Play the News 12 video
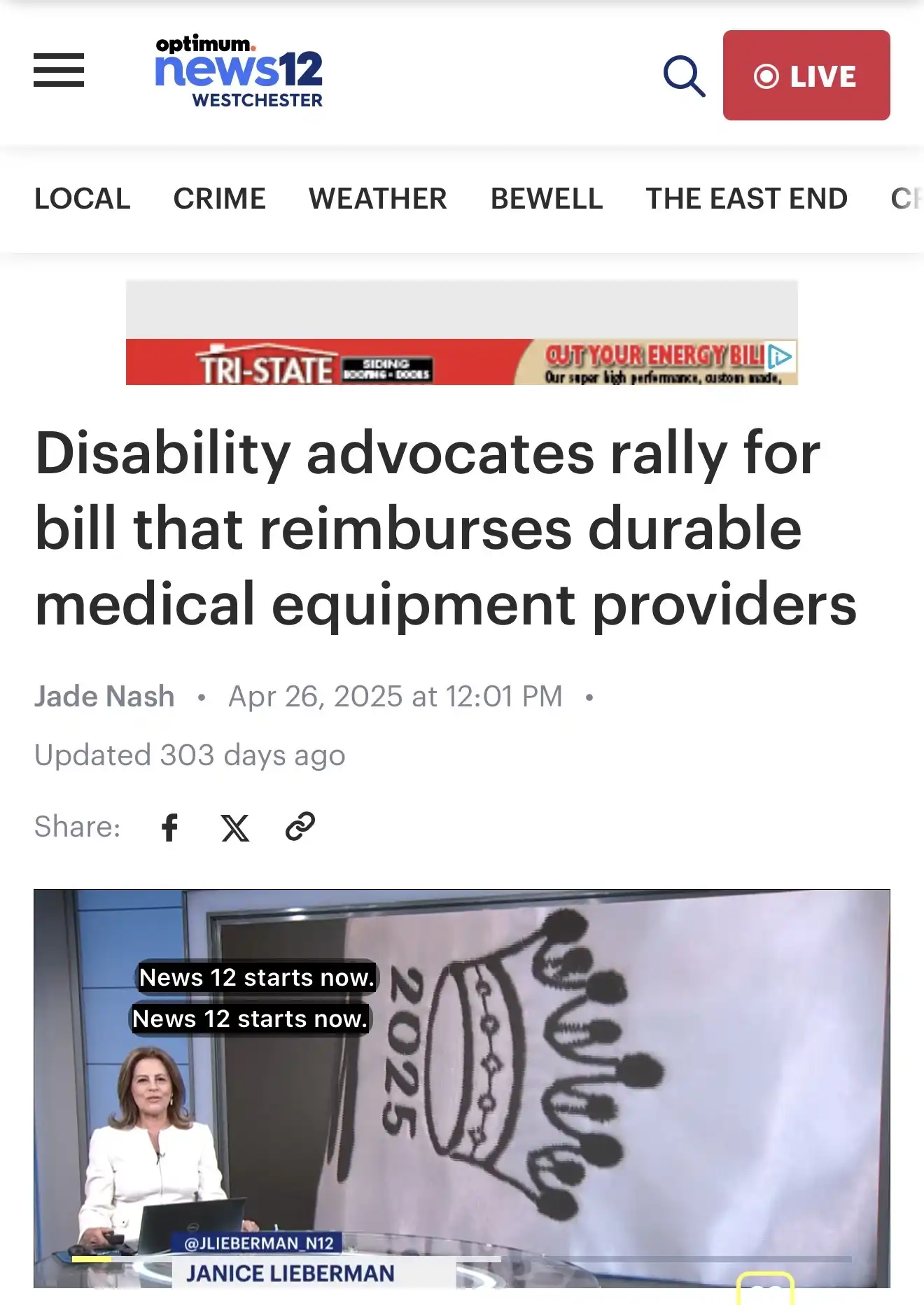 click(461, 1088)
